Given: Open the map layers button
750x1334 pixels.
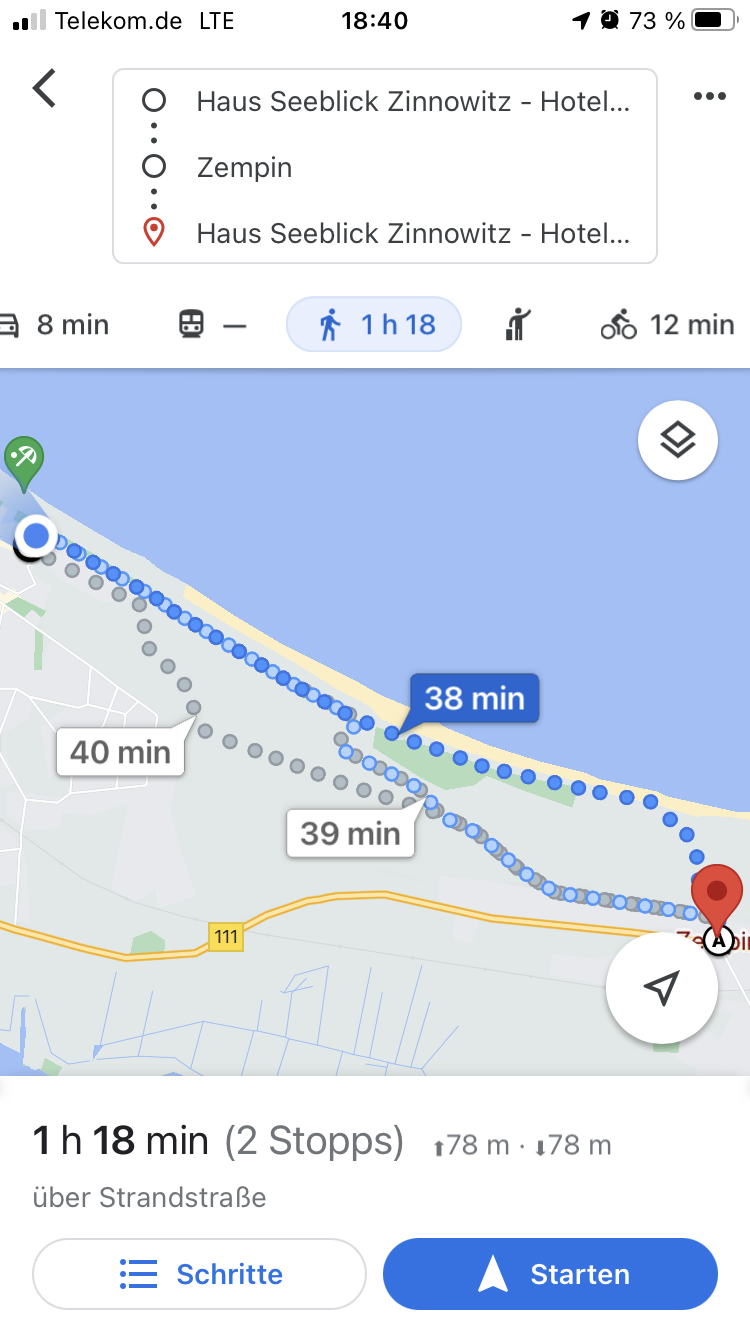Looking at the screenshot, I should point(678,440).
